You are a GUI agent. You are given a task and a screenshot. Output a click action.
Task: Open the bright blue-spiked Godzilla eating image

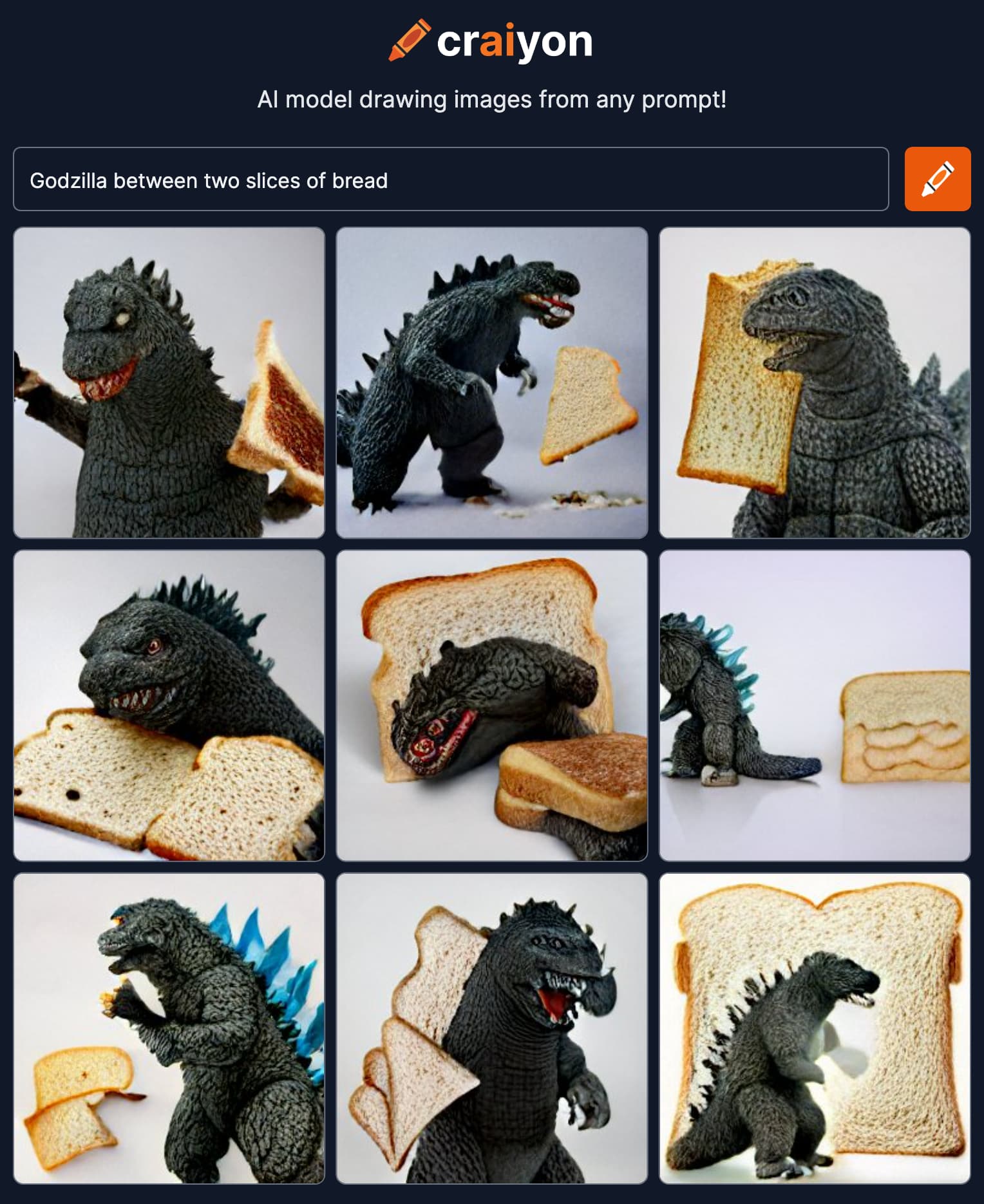click(x=169, y=1028)
